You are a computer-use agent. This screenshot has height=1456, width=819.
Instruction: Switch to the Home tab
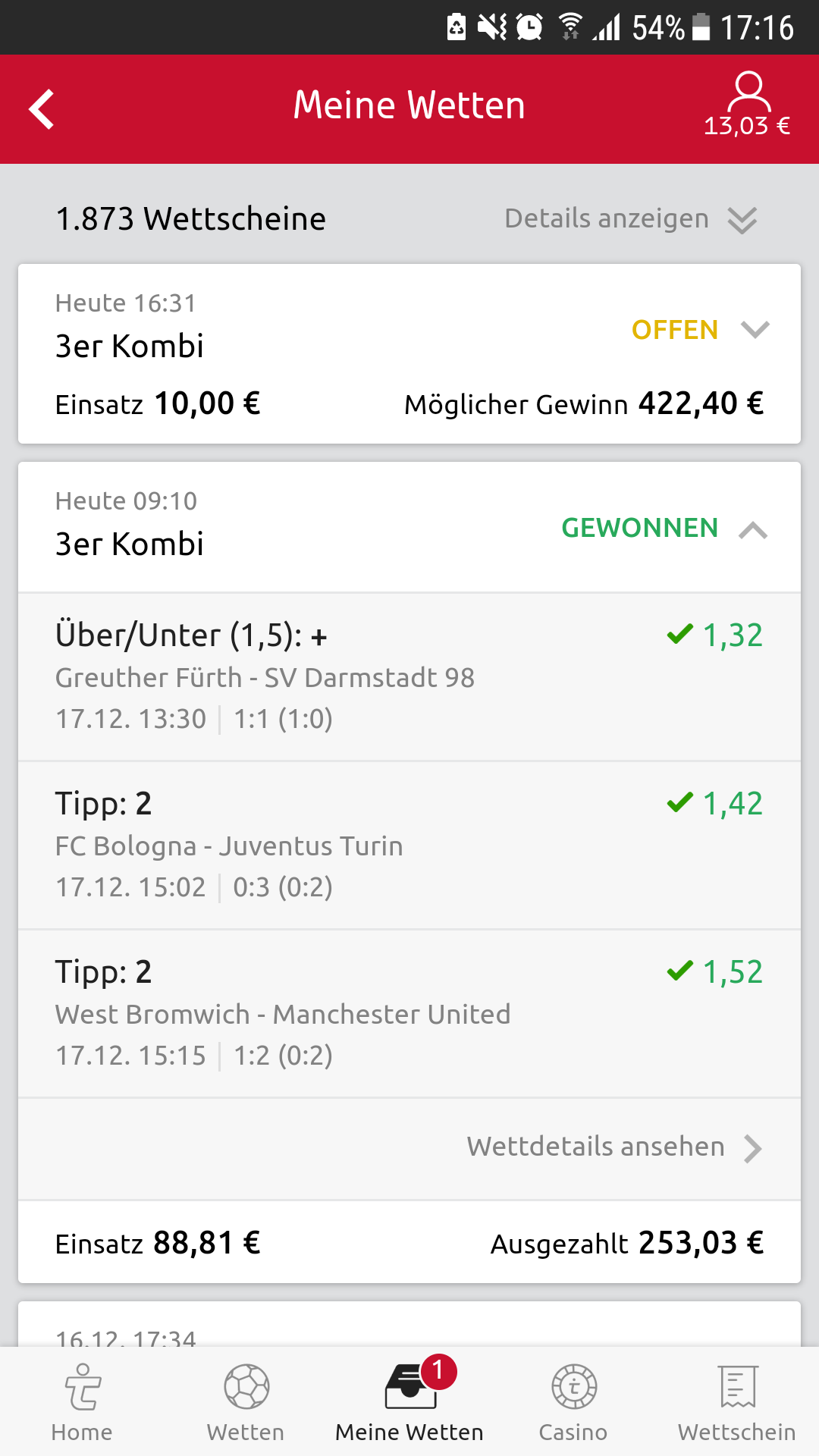coord(82,1402)
